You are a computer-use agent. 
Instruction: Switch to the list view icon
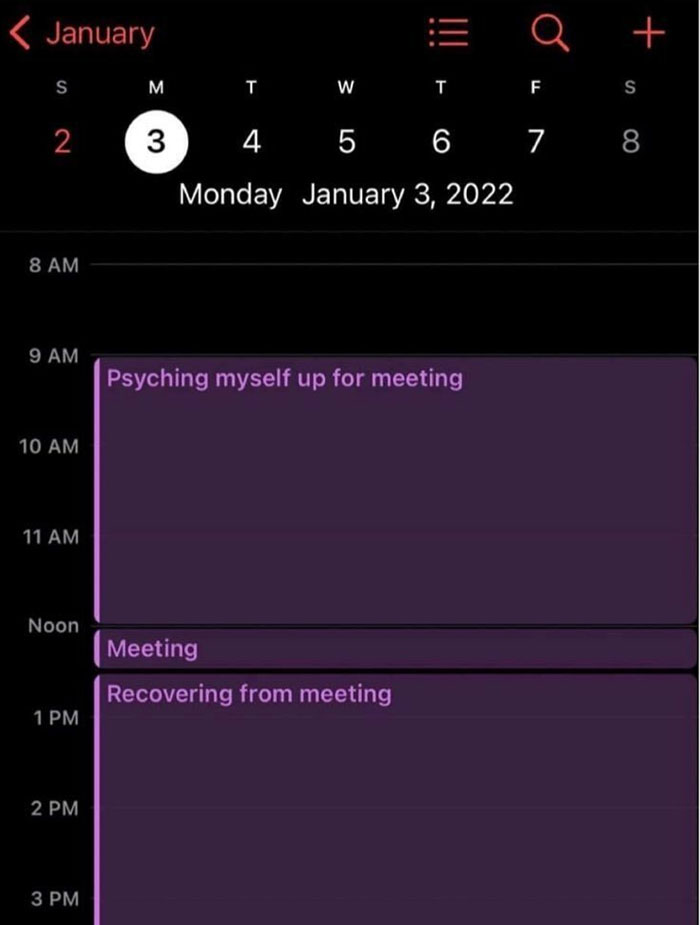[x=449, y=34]
